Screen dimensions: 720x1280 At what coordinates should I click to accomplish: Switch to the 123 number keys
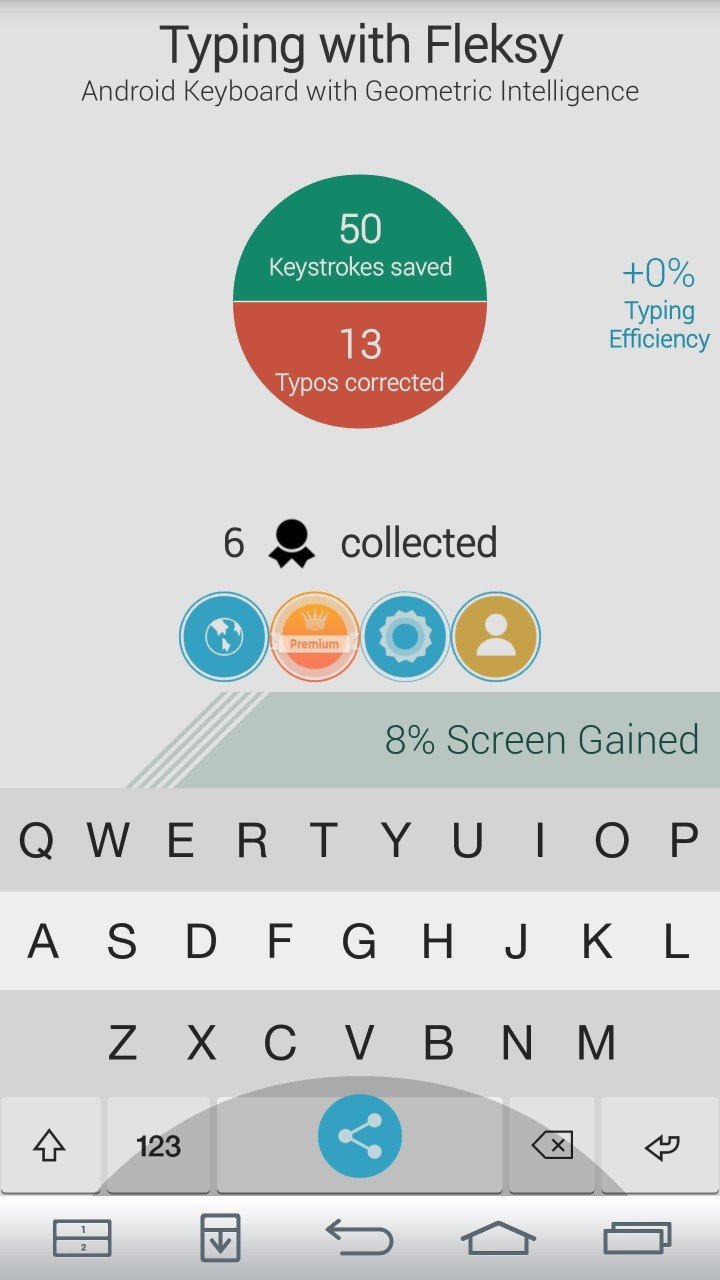[158, 1146]
